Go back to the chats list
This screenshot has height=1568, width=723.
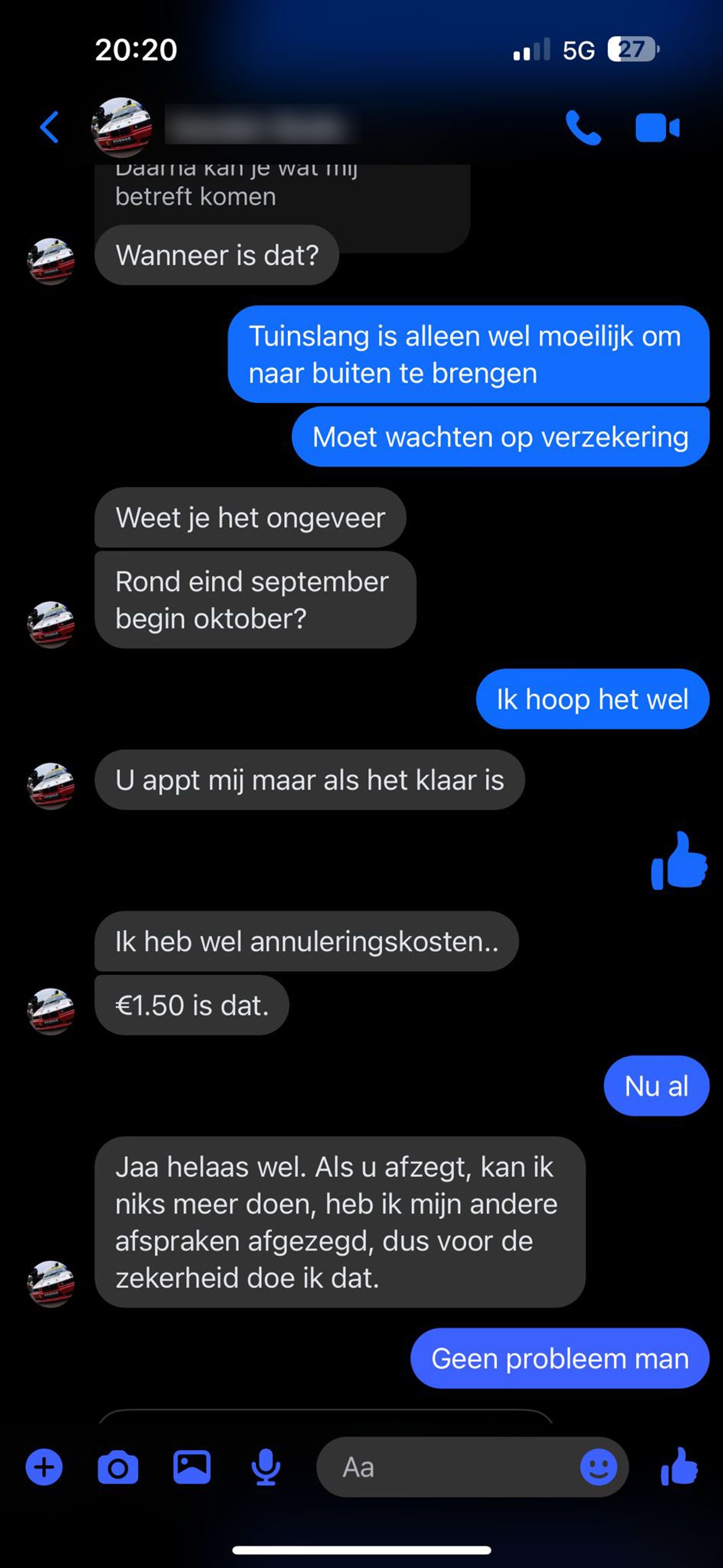tap(49, 127)
